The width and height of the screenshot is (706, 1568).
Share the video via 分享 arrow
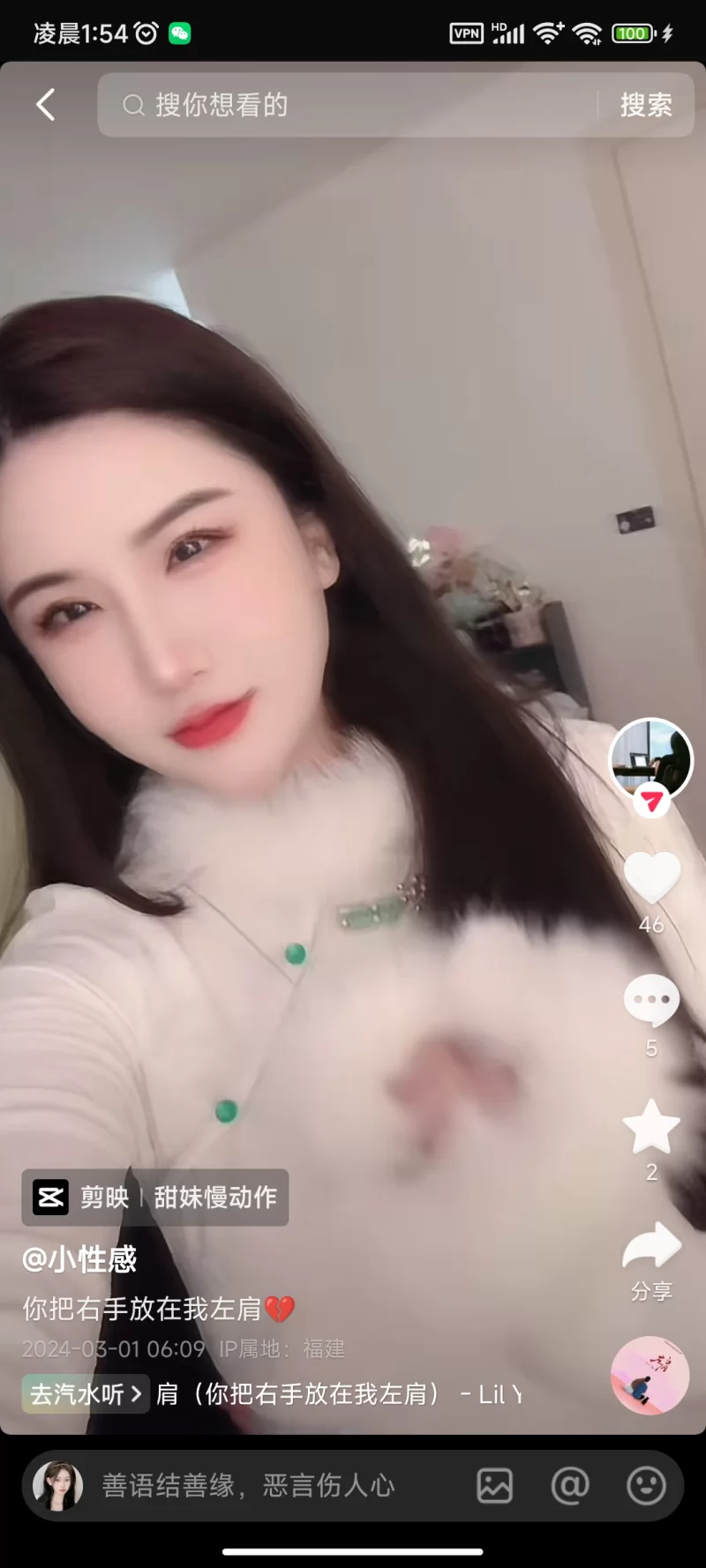coord(651,1247)
